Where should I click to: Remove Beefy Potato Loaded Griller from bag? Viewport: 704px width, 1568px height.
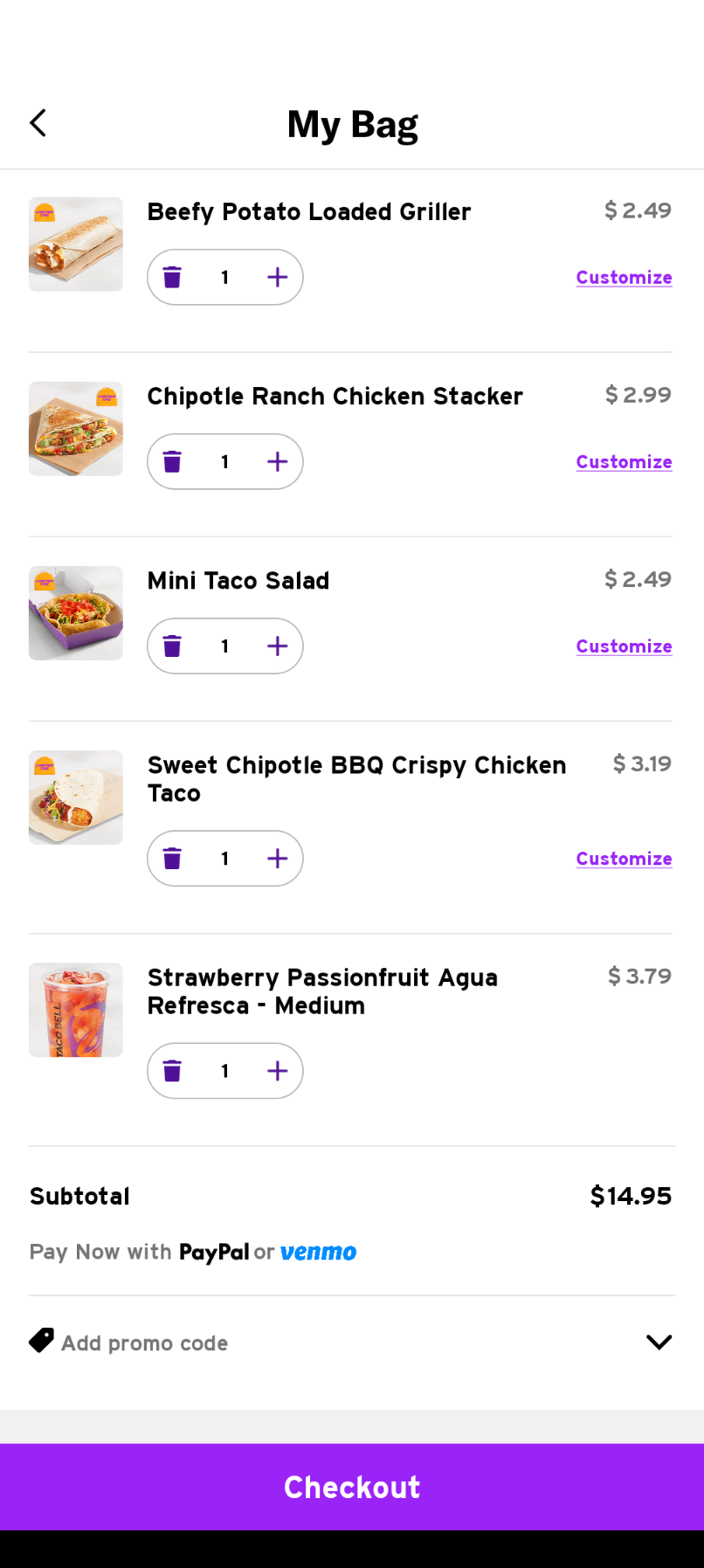(x=172, y=277)
